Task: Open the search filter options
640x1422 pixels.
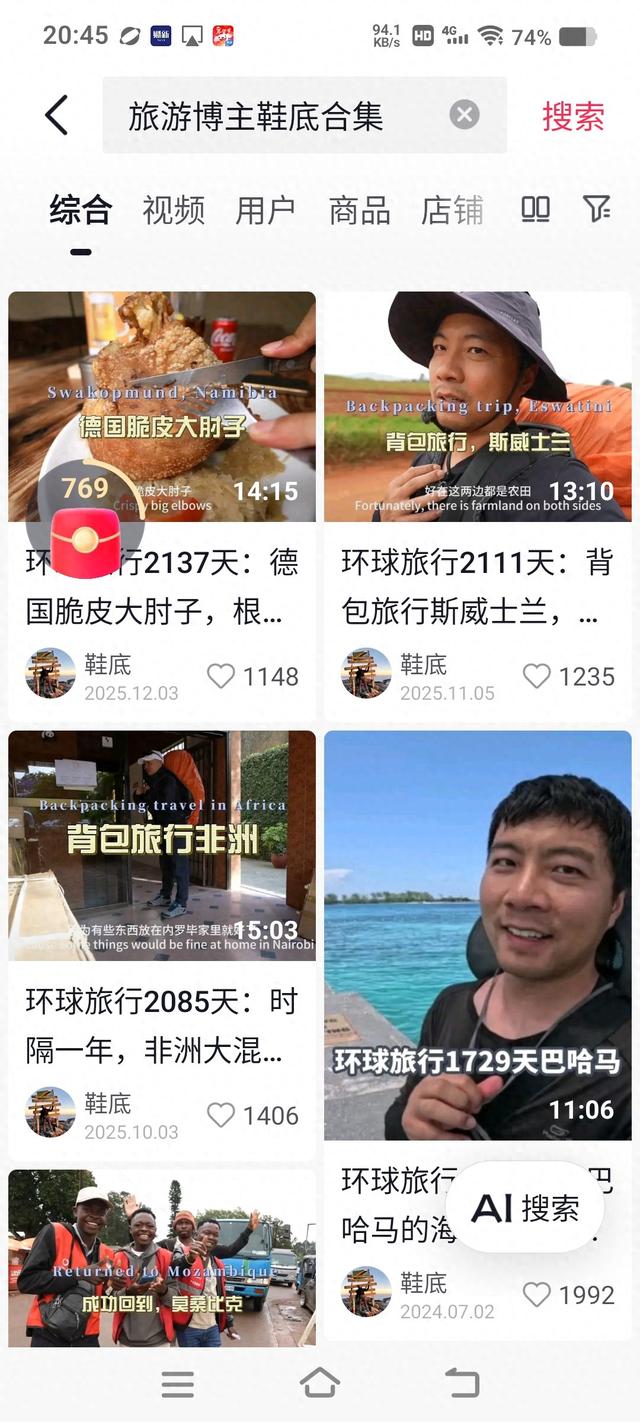Action: coord(596,208)
